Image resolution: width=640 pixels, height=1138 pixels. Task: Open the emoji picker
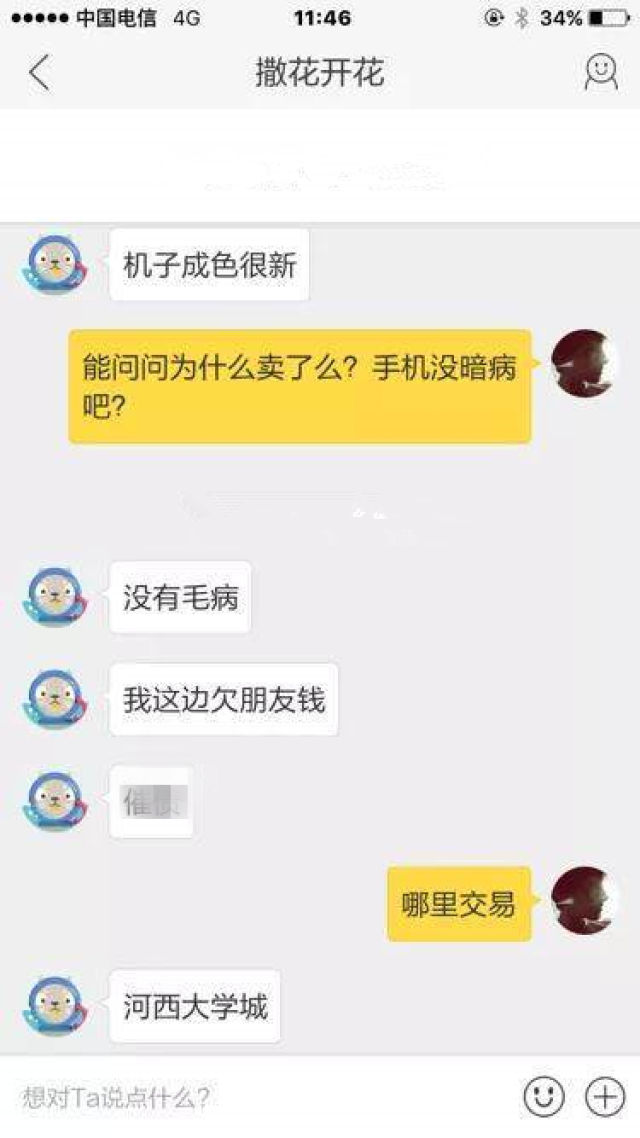tap(544, 1097)
